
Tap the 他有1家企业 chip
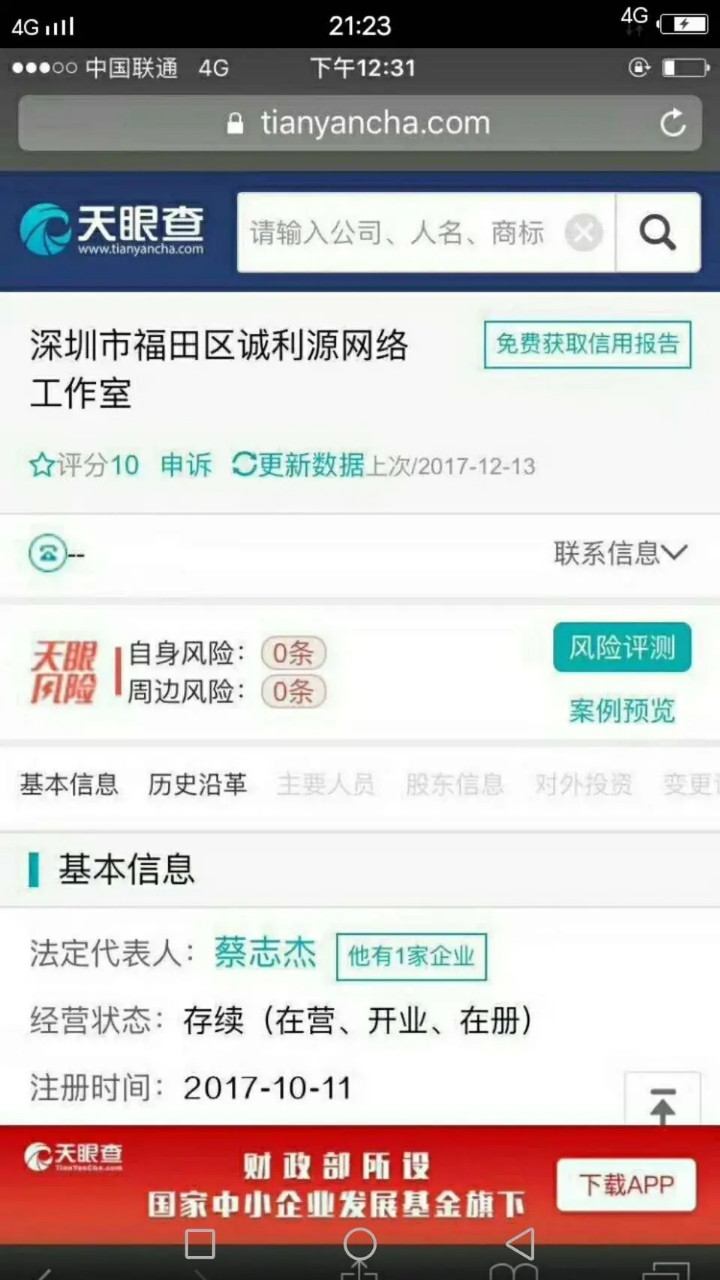coord(411,956)
